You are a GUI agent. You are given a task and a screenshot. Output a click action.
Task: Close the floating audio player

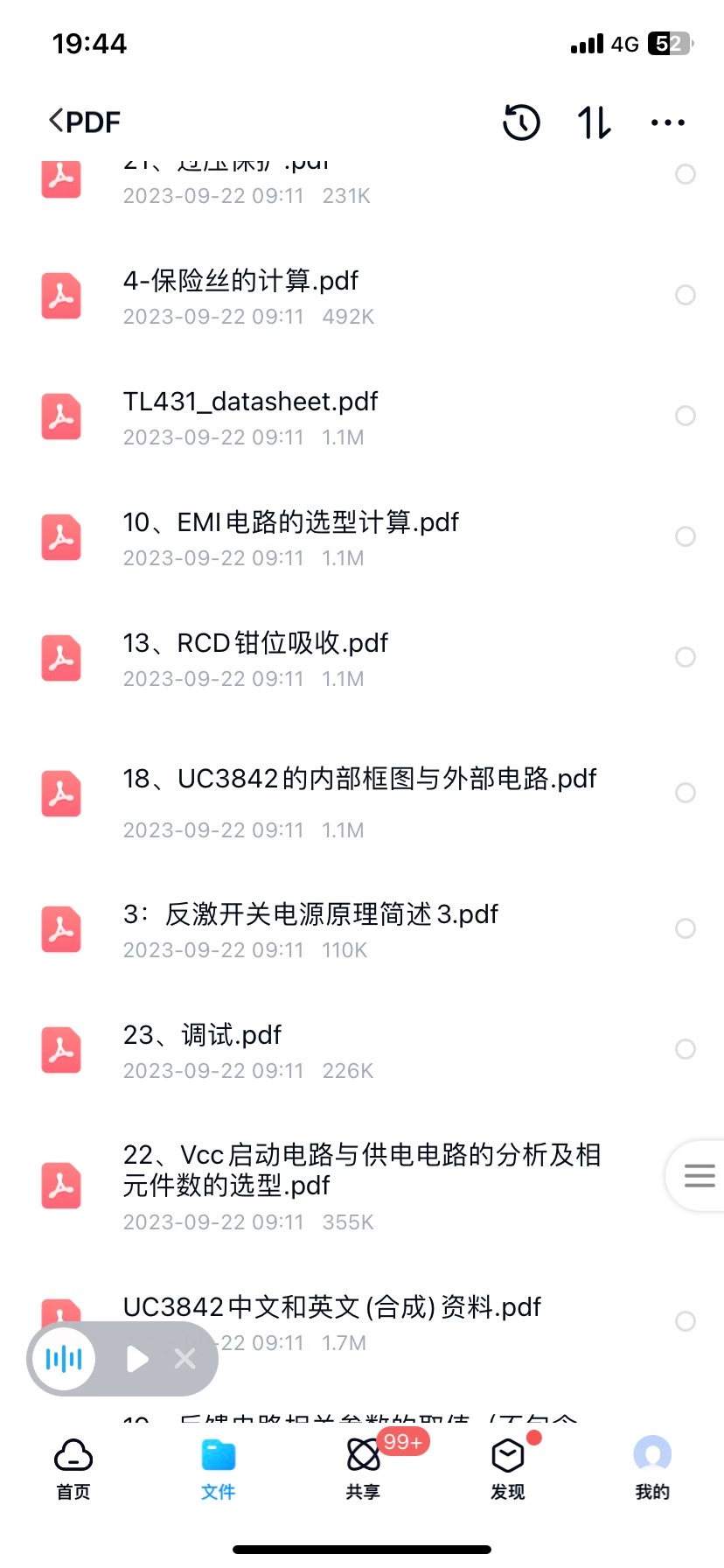click(185, 1359)
